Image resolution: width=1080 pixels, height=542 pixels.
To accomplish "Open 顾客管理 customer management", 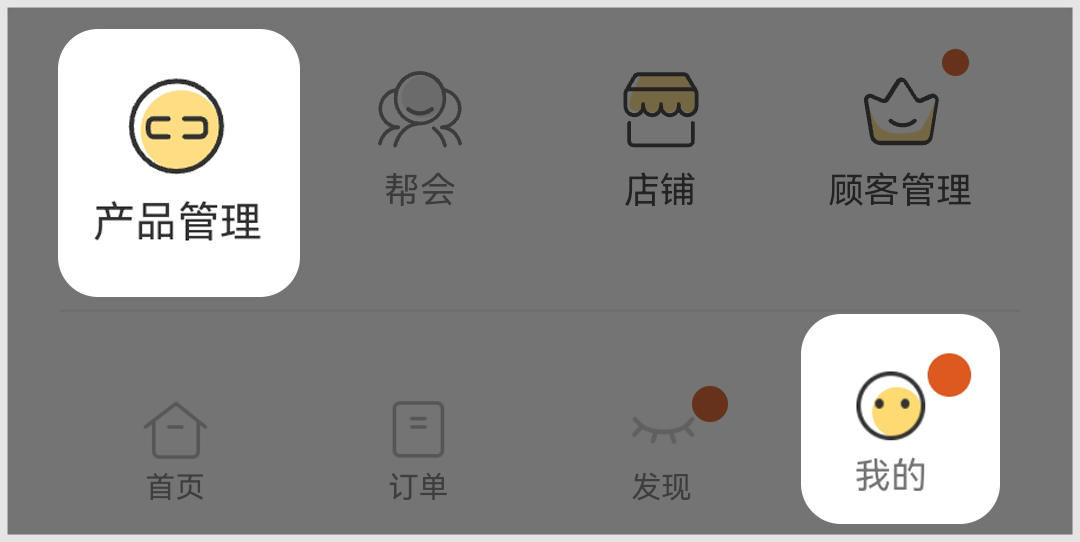I will click(900, 140).
